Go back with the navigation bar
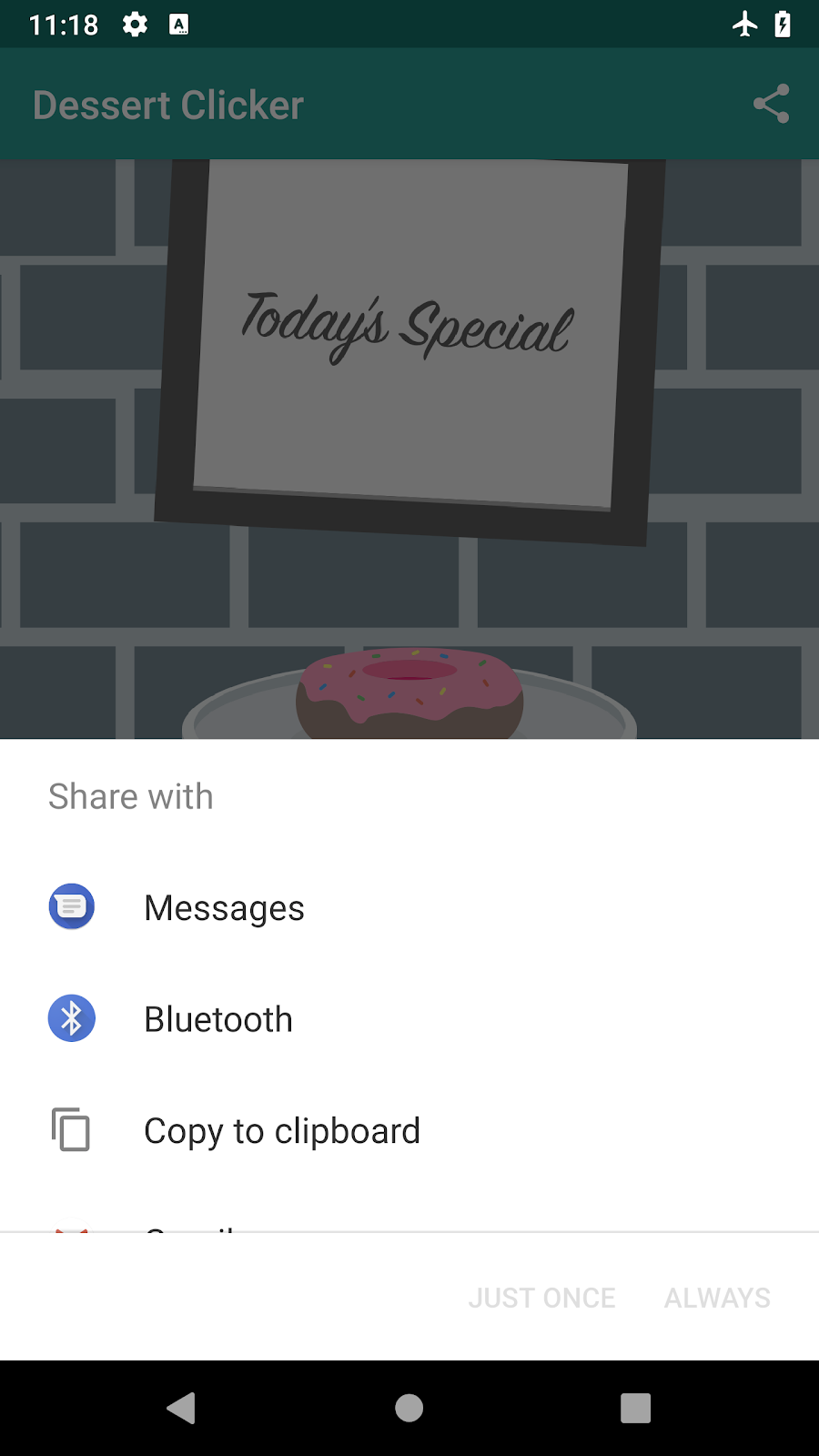The image size is (819, 1456). (182, 1408)
